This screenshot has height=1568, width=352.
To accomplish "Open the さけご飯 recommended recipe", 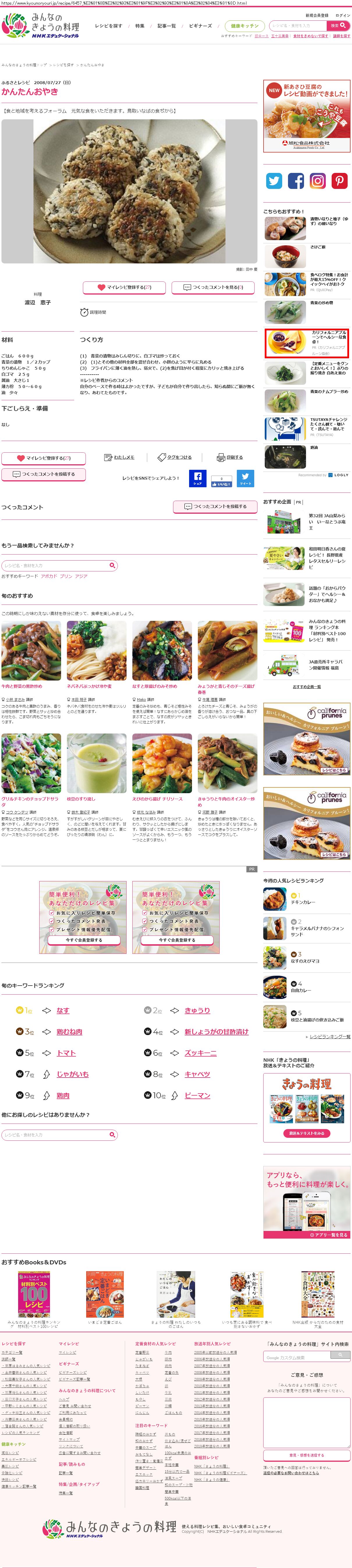I will (318, 247).
